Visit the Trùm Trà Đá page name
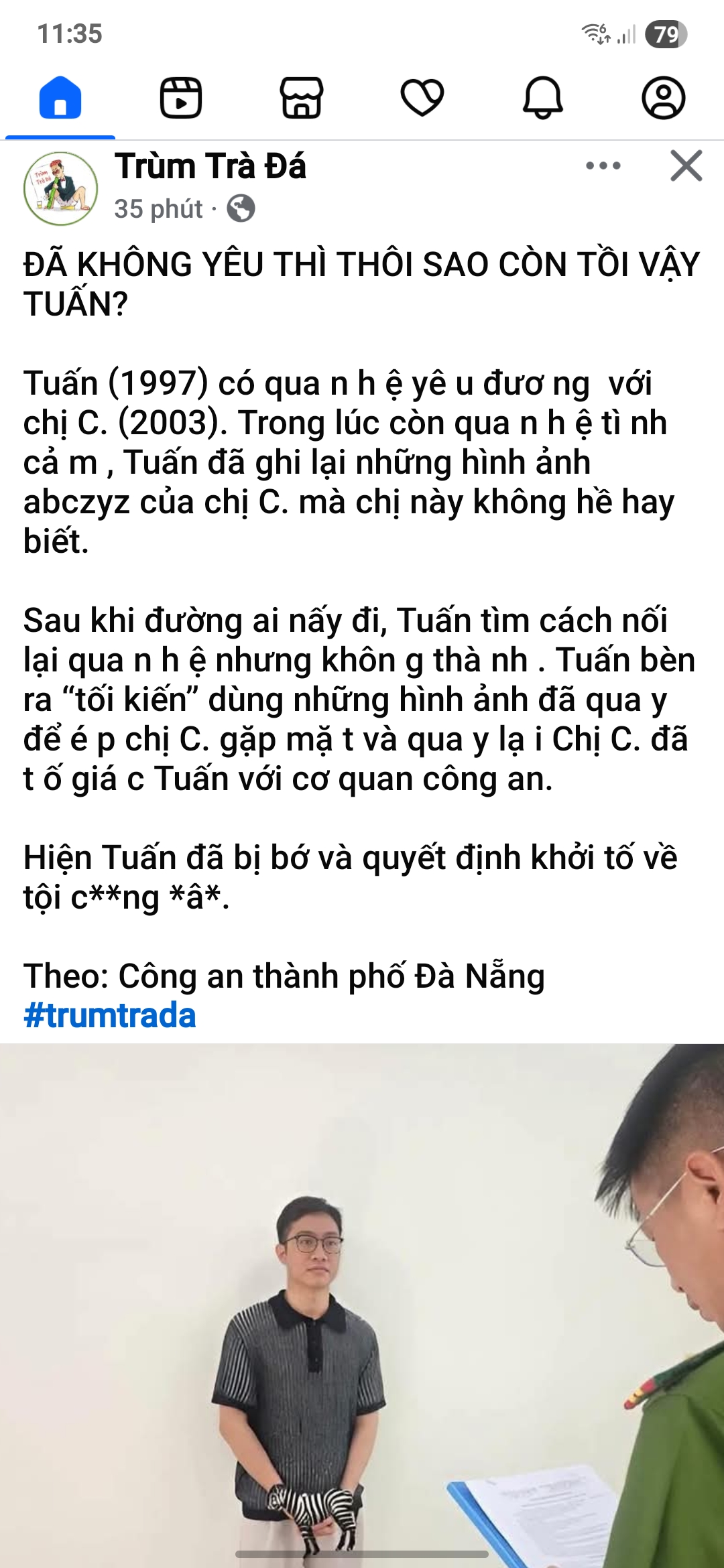The image size is (724, 1568). pyautogui.click(x=210, y=166)
